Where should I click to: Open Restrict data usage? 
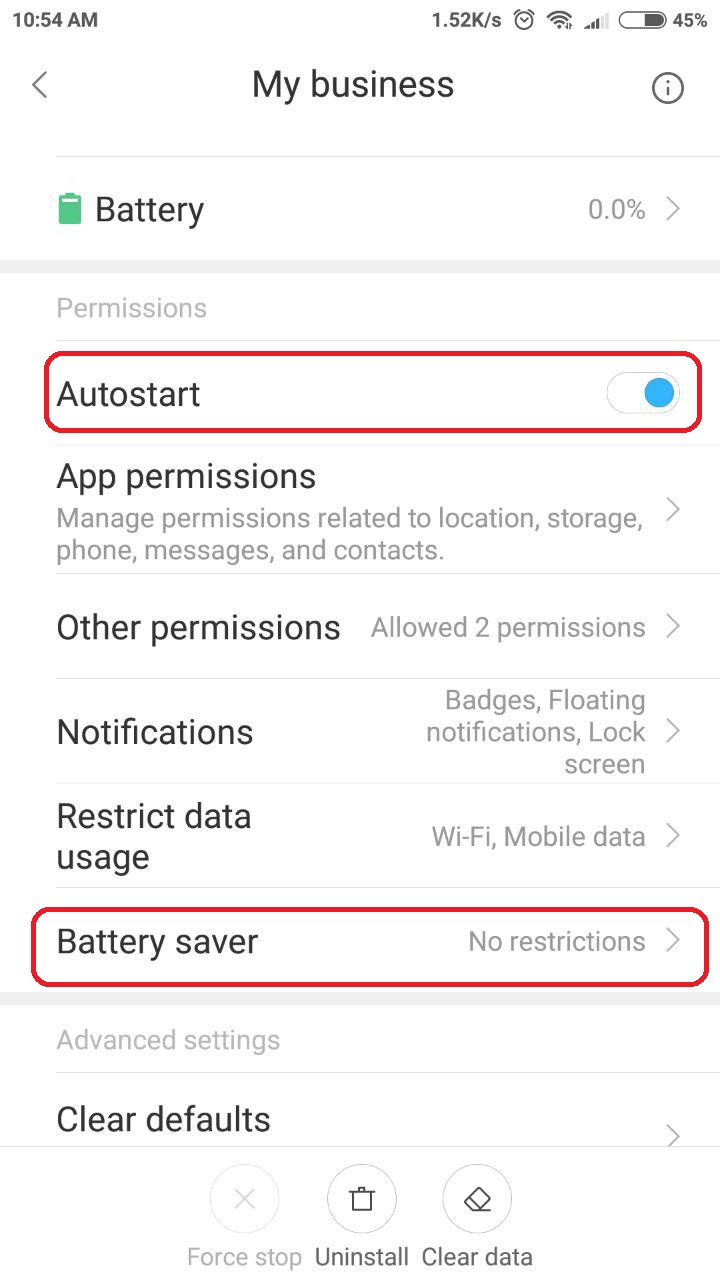[x=360, y=836]
